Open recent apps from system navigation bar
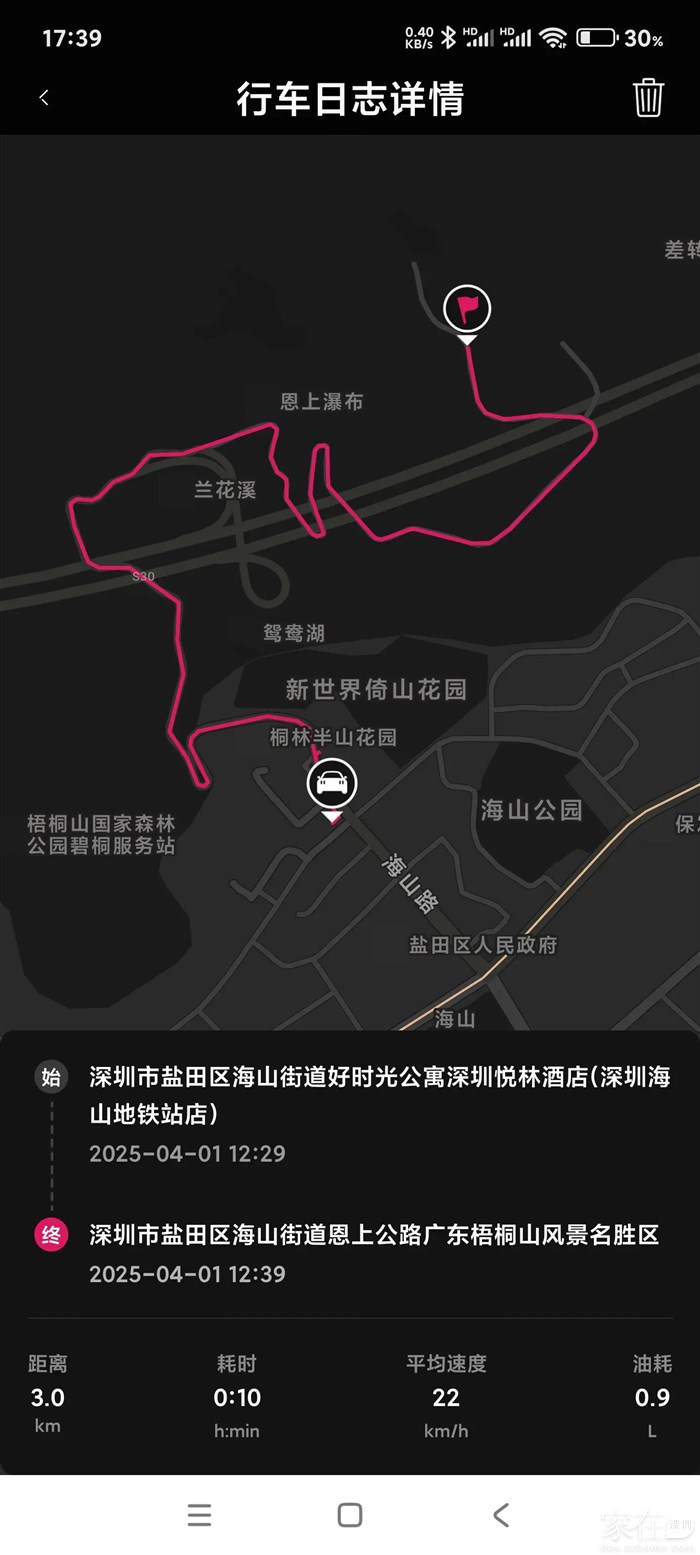Screen dimensions: 700x1555 (x=199, y=1515)
